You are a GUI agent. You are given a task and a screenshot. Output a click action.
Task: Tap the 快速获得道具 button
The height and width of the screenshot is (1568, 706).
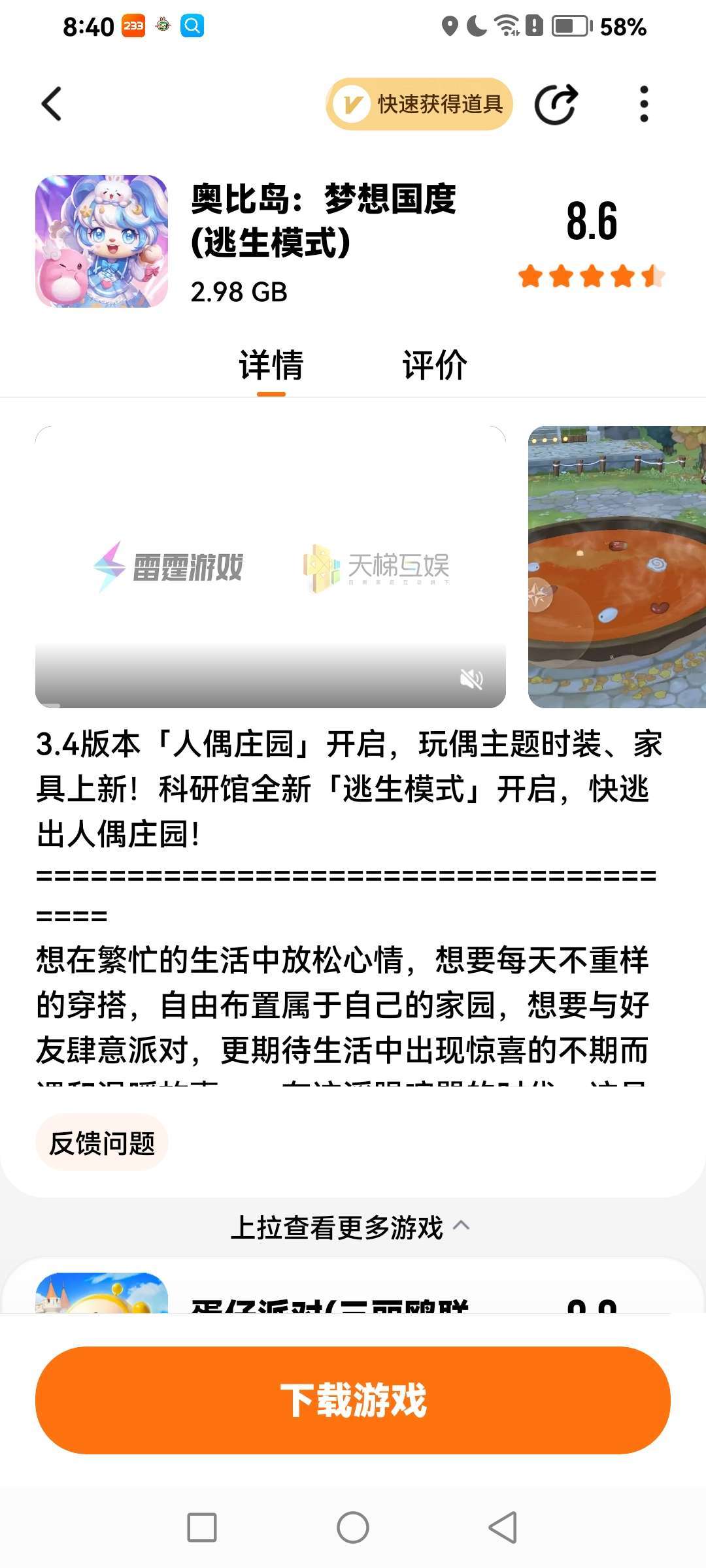(419, 104)
